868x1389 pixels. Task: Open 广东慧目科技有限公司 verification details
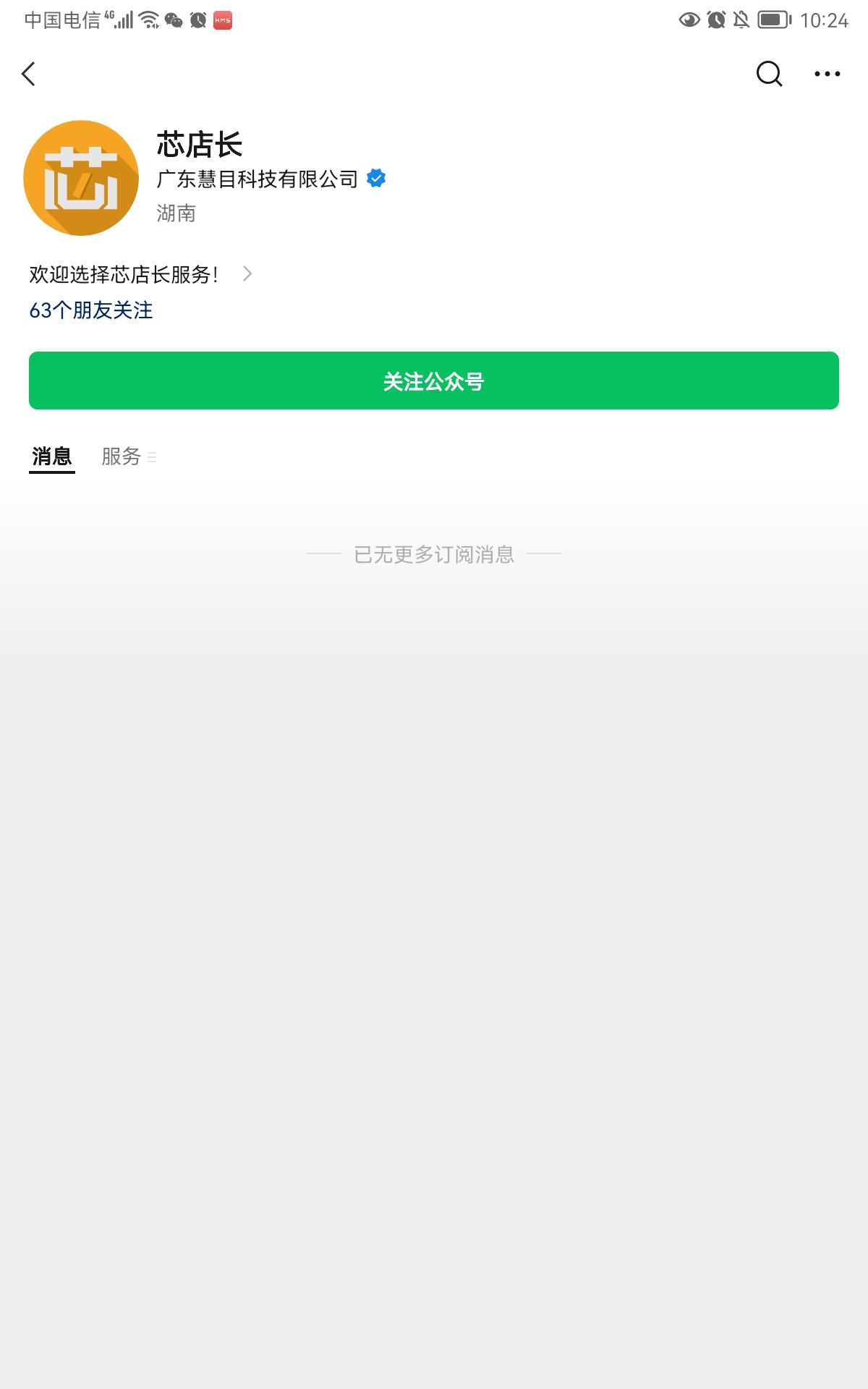(x=271, y=179)
